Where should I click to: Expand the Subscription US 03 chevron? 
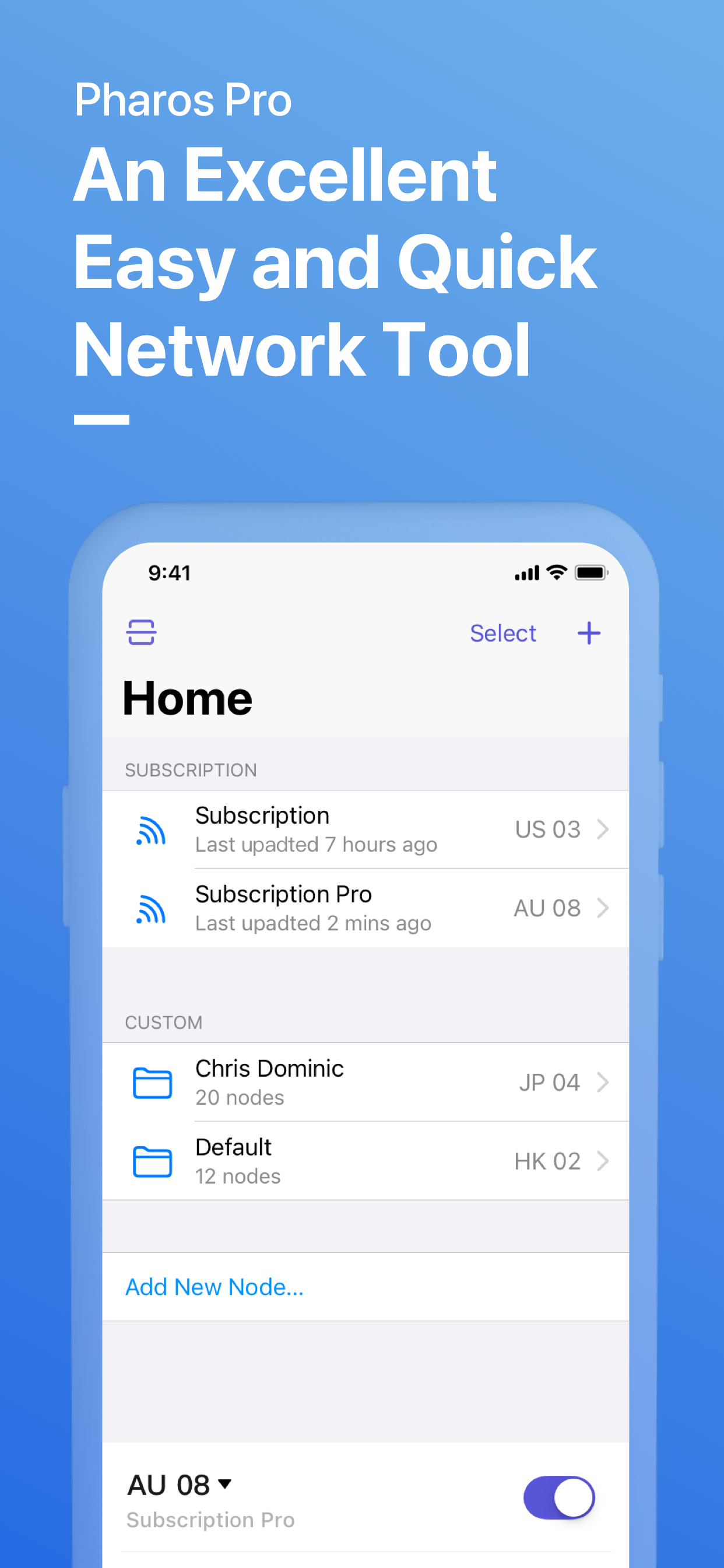point(603,829)
